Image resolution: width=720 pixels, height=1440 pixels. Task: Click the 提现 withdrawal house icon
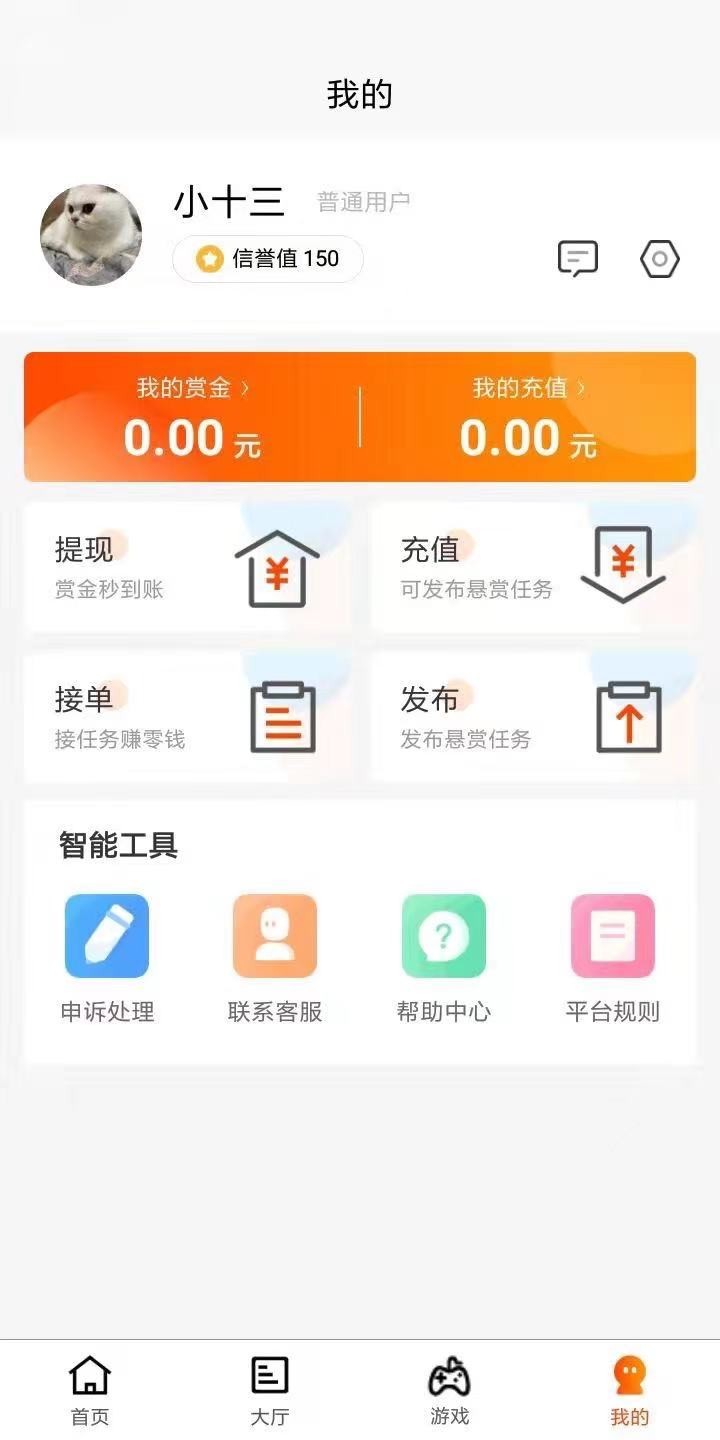(x=277, y=565)
